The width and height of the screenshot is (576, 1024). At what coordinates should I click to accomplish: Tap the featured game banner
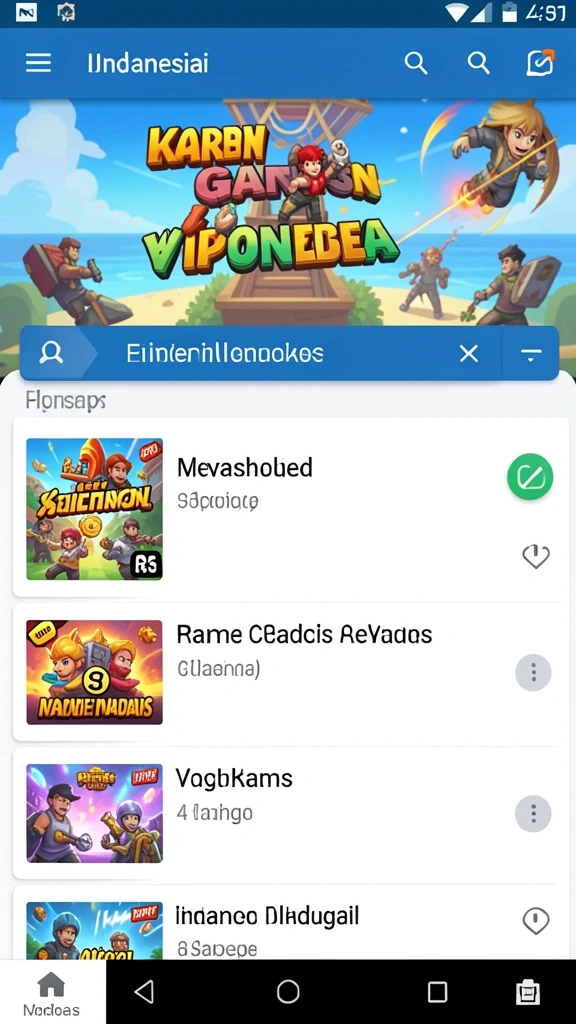click(288, 212)
